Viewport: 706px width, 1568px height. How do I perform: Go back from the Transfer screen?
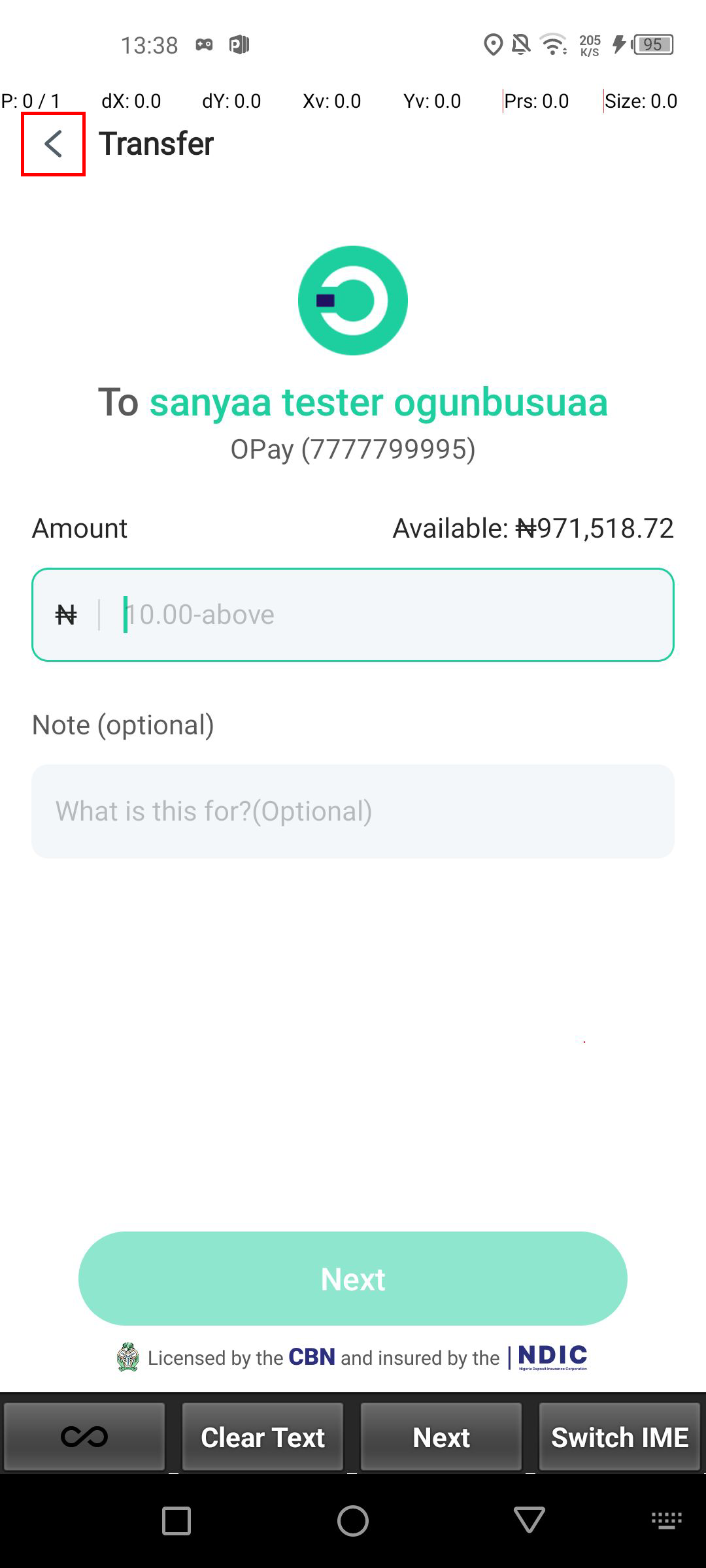pos(53,144)
